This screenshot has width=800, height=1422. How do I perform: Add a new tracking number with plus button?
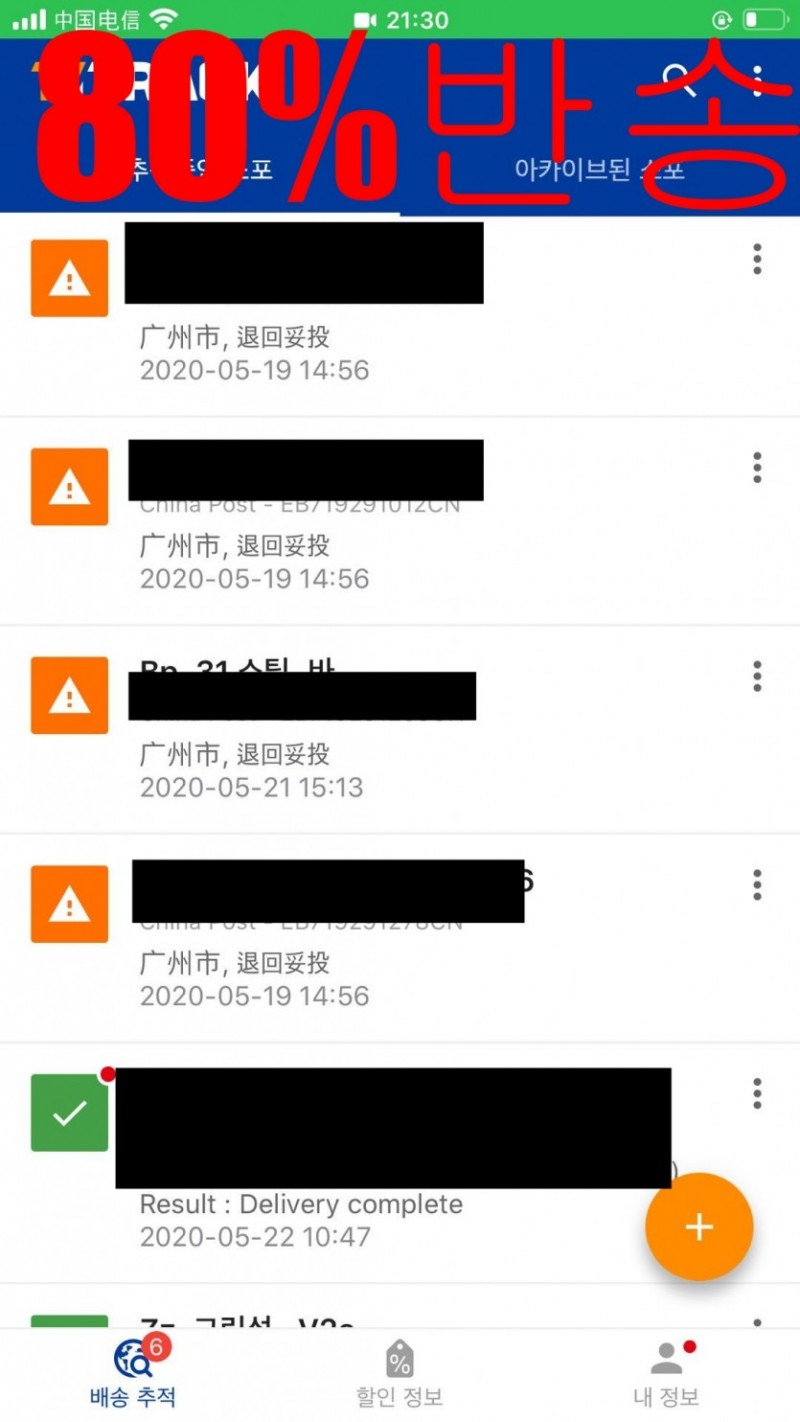tap(699, 1227)
